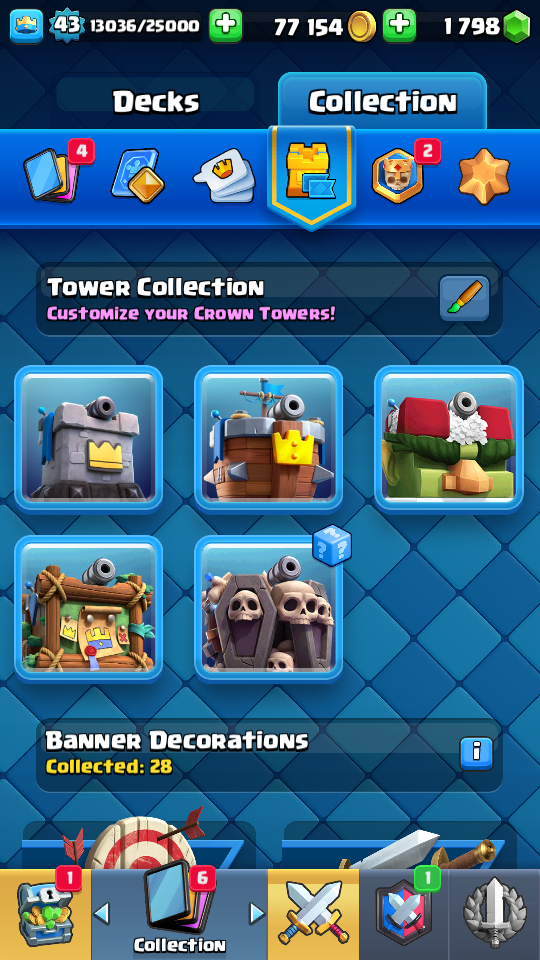Open the skull badge sub-tab with badge 2
Viewport: 540px width, 960px height.
tap(397, 176)
